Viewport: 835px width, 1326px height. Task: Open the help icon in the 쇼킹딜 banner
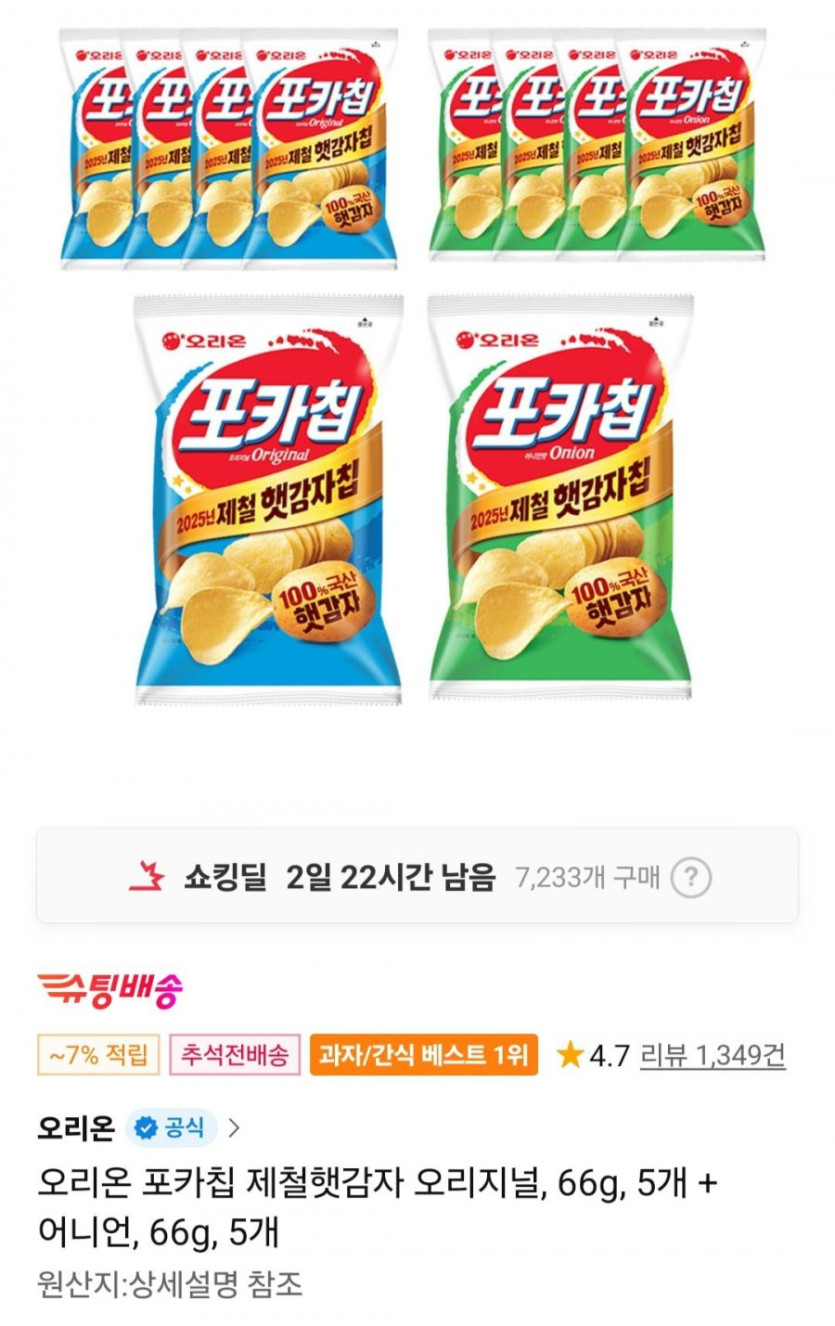click(x=690, y=878)
